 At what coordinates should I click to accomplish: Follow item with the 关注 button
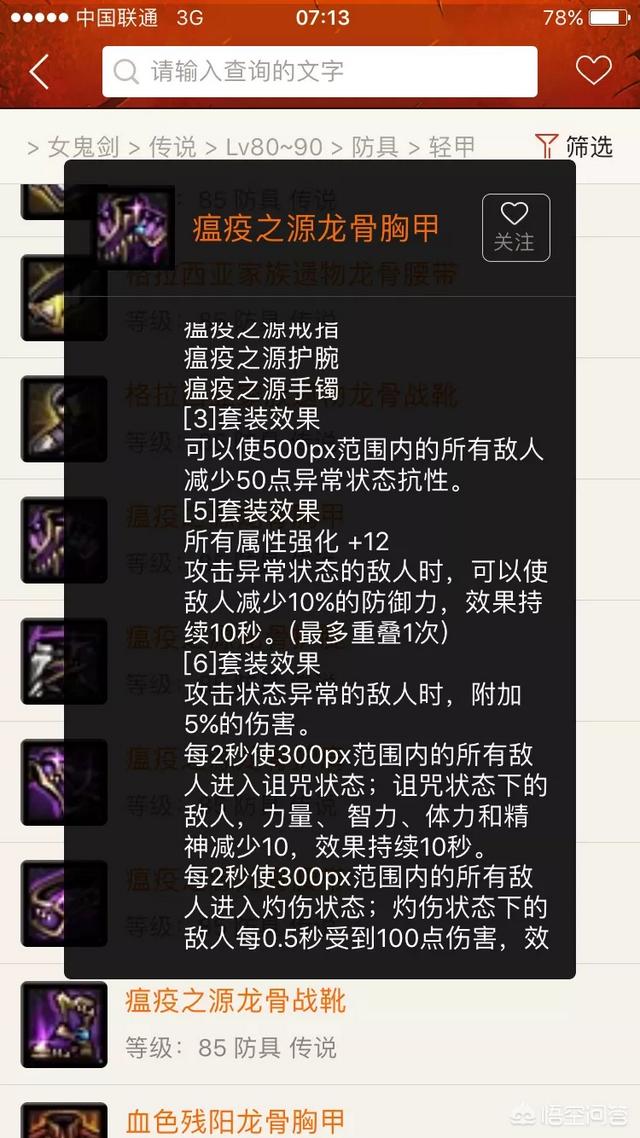515,228
